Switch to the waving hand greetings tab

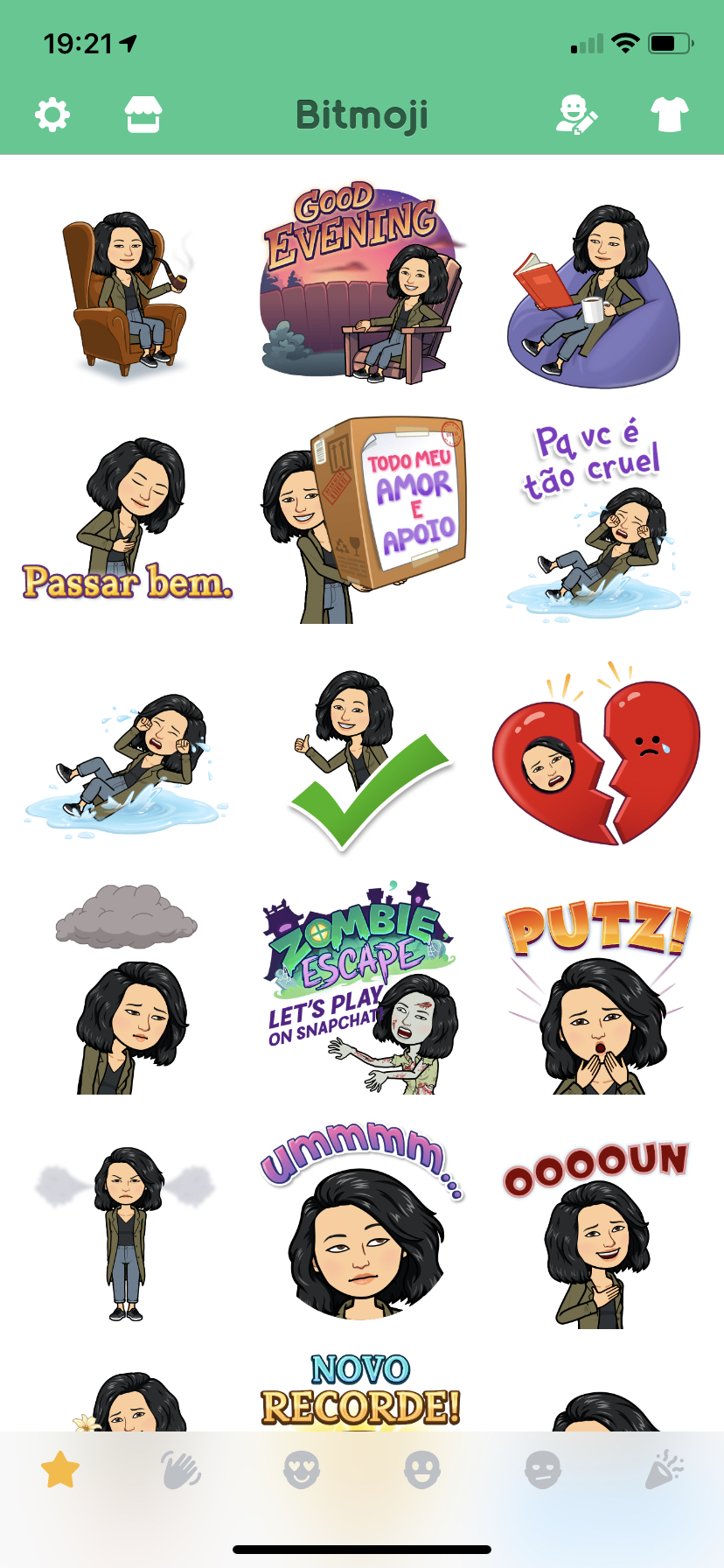tap(181, 1470)
